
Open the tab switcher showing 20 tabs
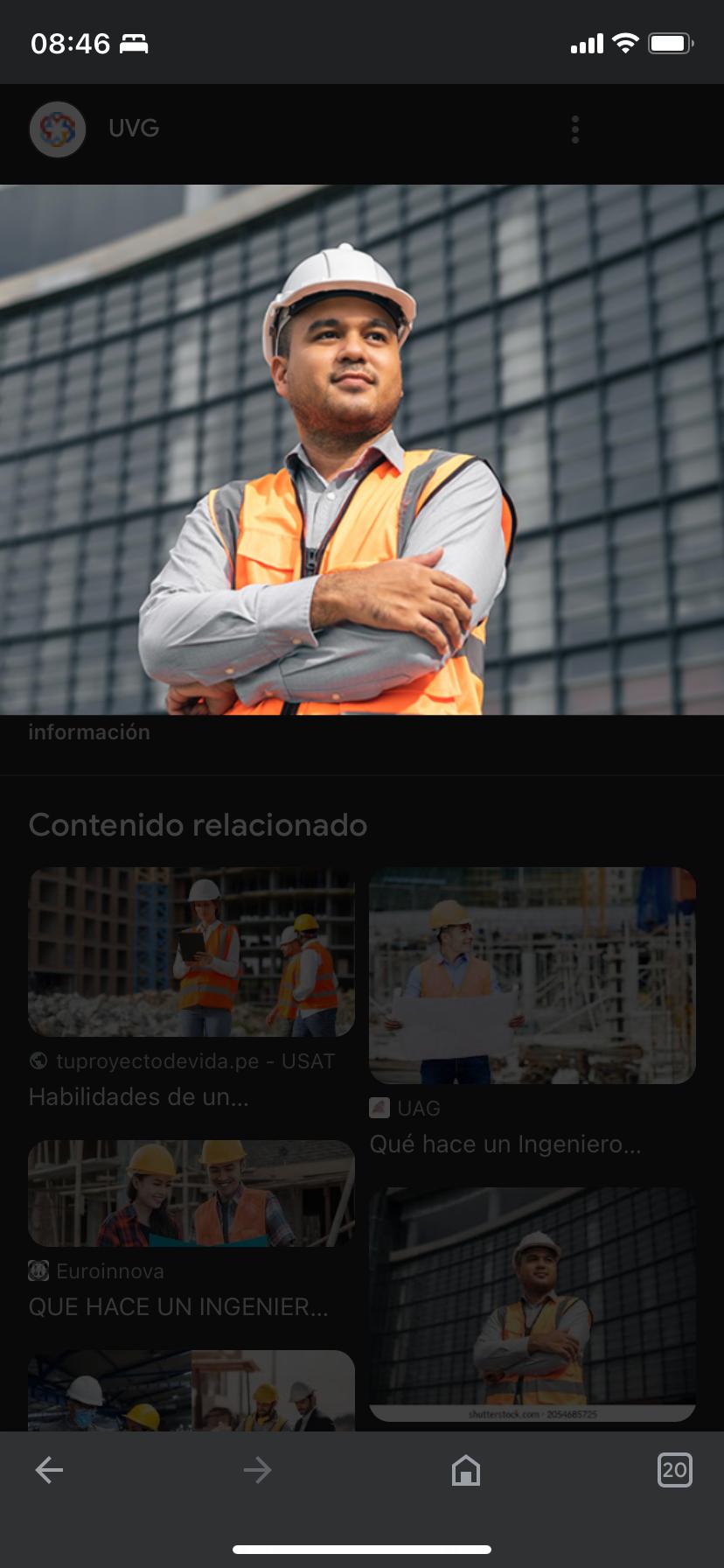(674, 1470)
